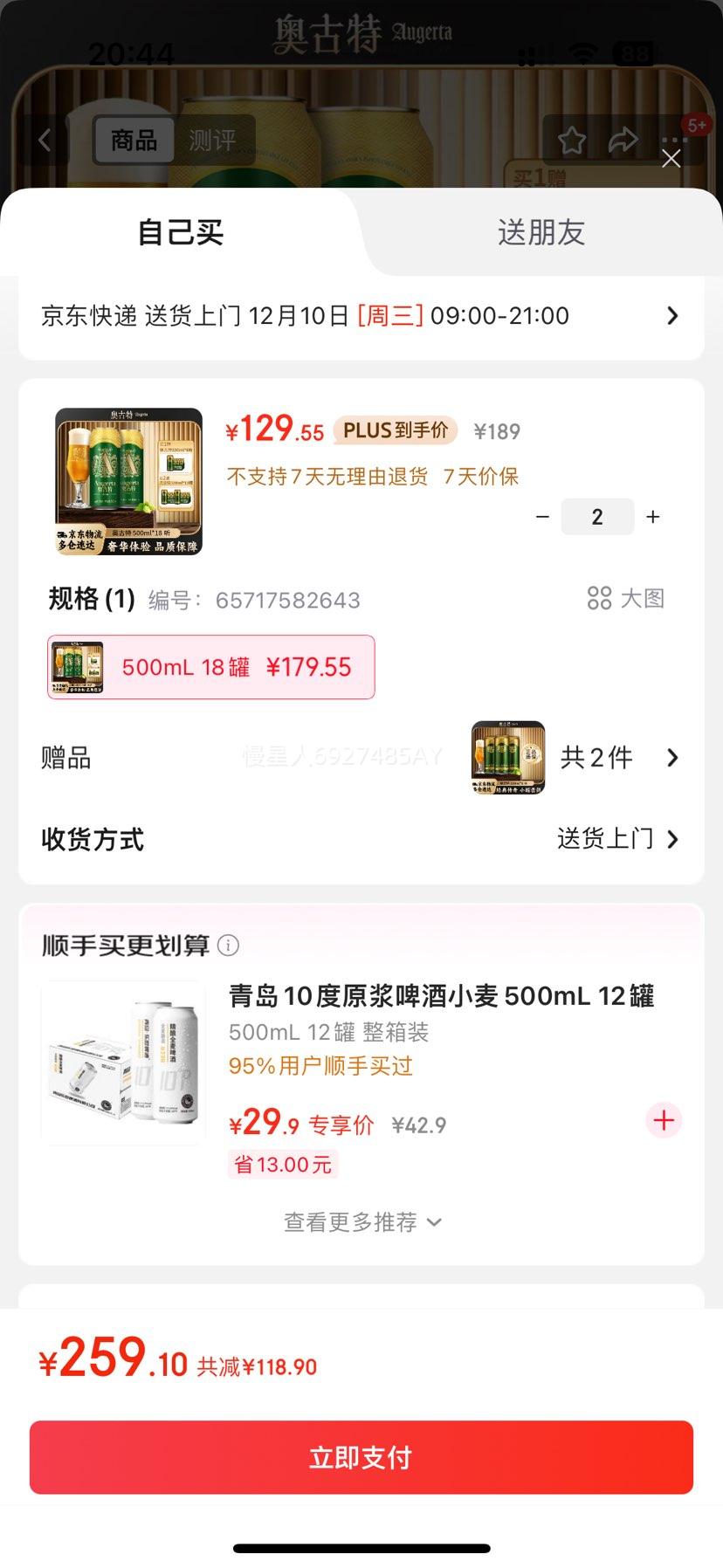View the 赠品 gift details via chevron
This screenshot has height=1568, width=723.
(672, 758)
